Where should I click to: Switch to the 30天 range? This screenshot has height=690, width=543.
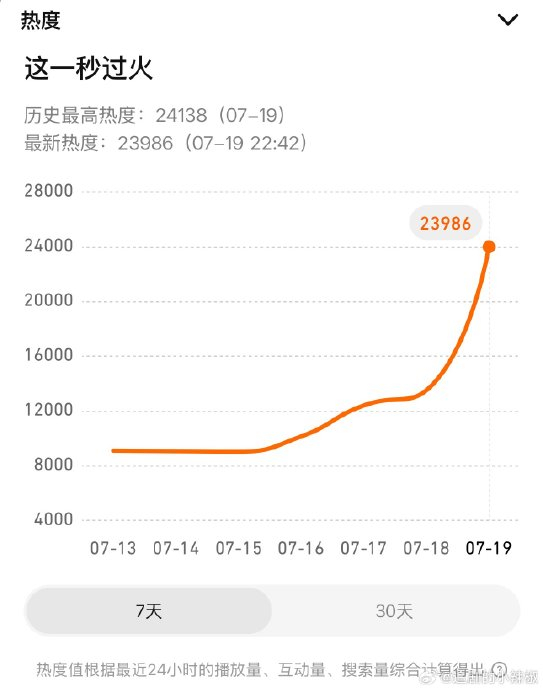(394, 611)
